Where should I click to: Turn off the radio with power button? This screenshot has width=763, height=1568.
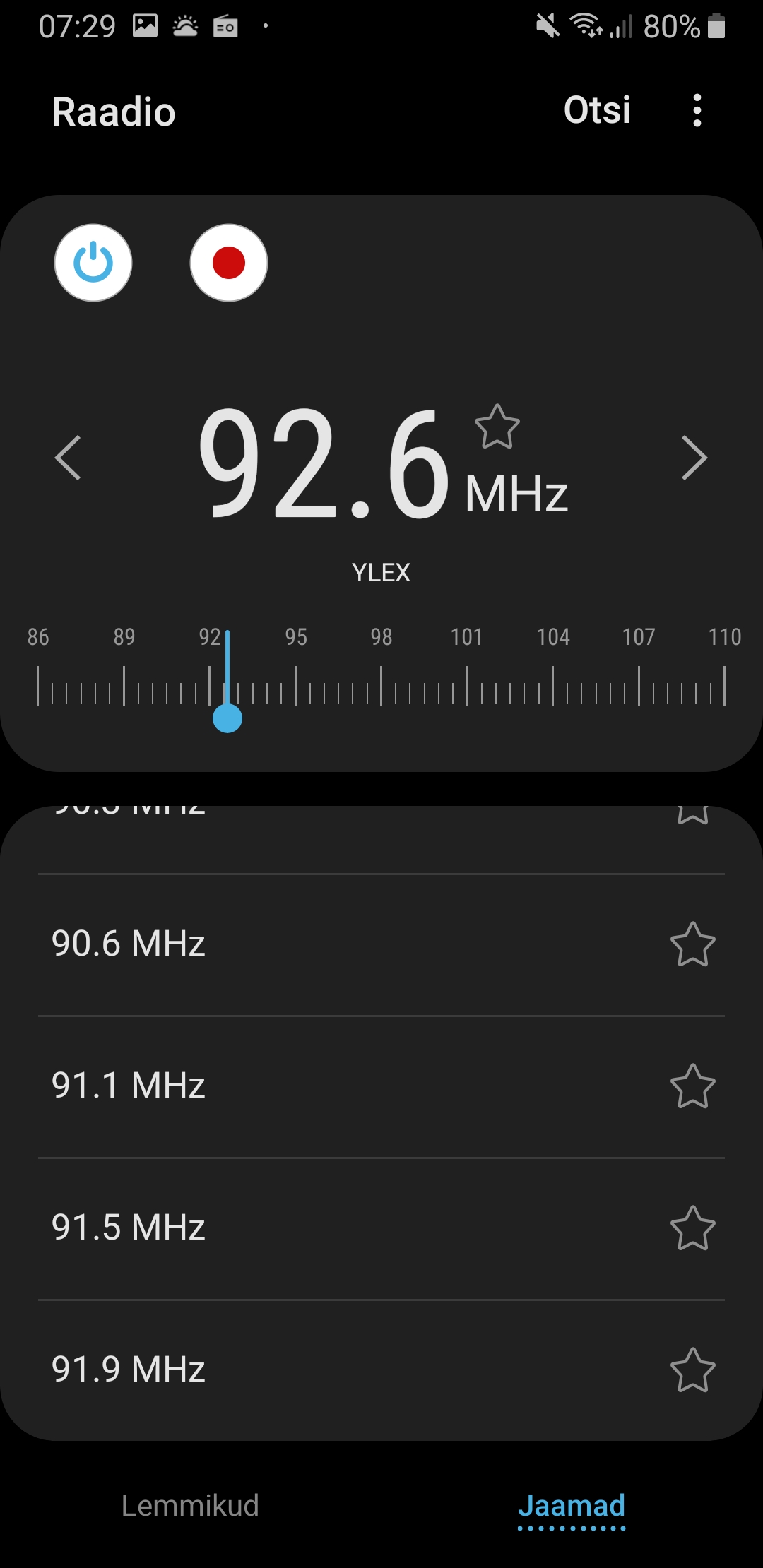[x=93, y=263]
